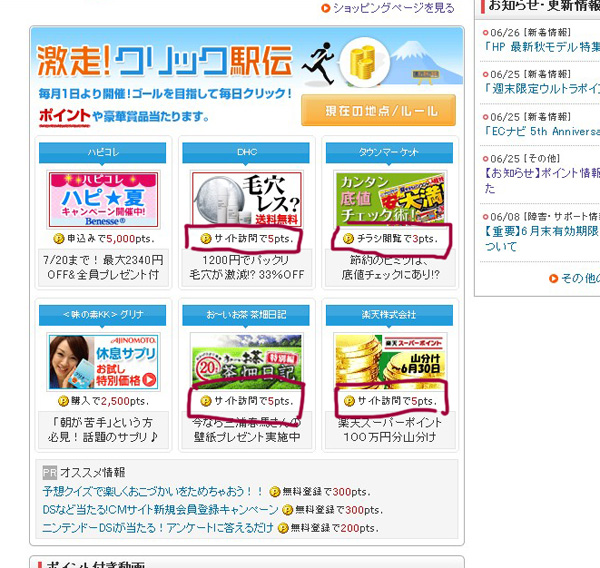Open the 予想クイズで楽しくおこづかい link
The height and width of the screenshot is (568, 600).
click(x=152, y=492)
